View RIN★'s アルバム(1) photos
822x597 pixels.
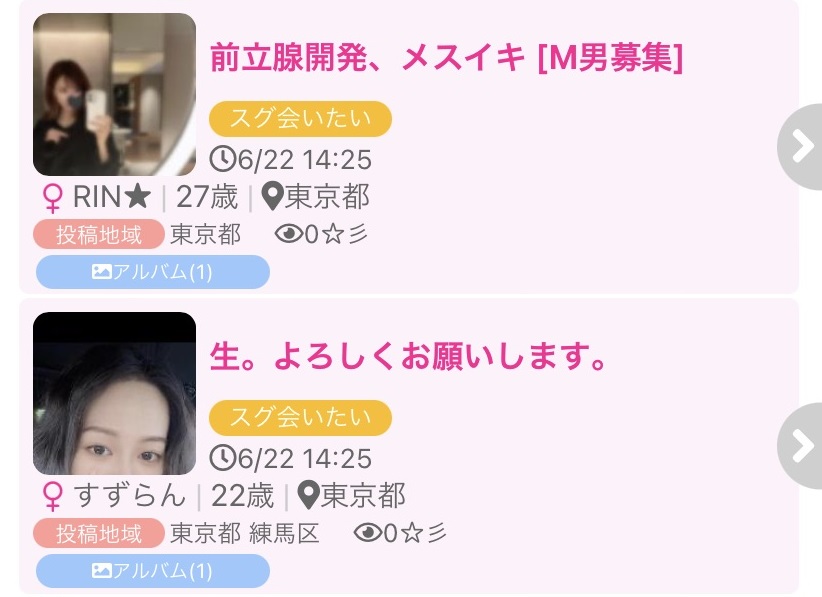point(153,271)
